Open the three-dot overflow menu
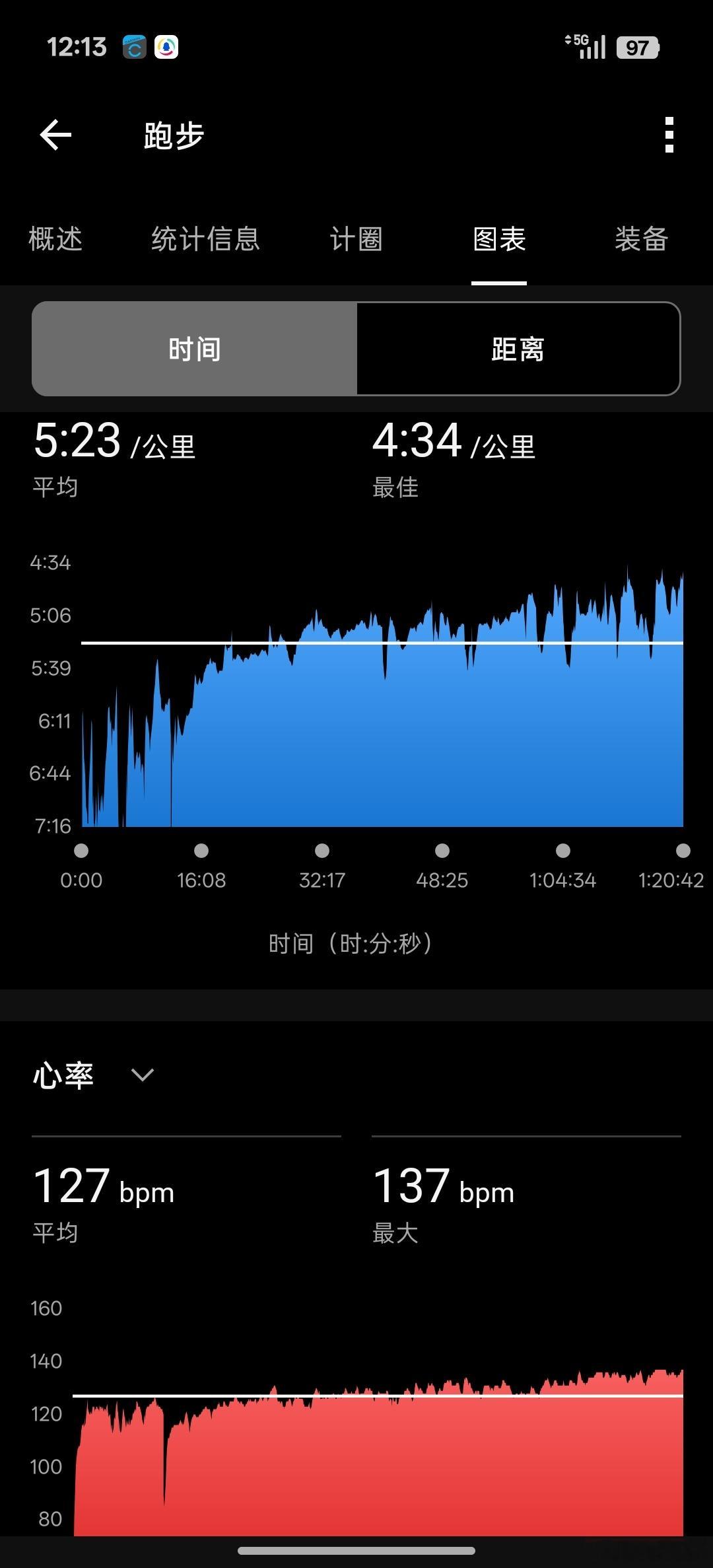The height and width of the screenshot is (1568, 713). pos(669,135)
